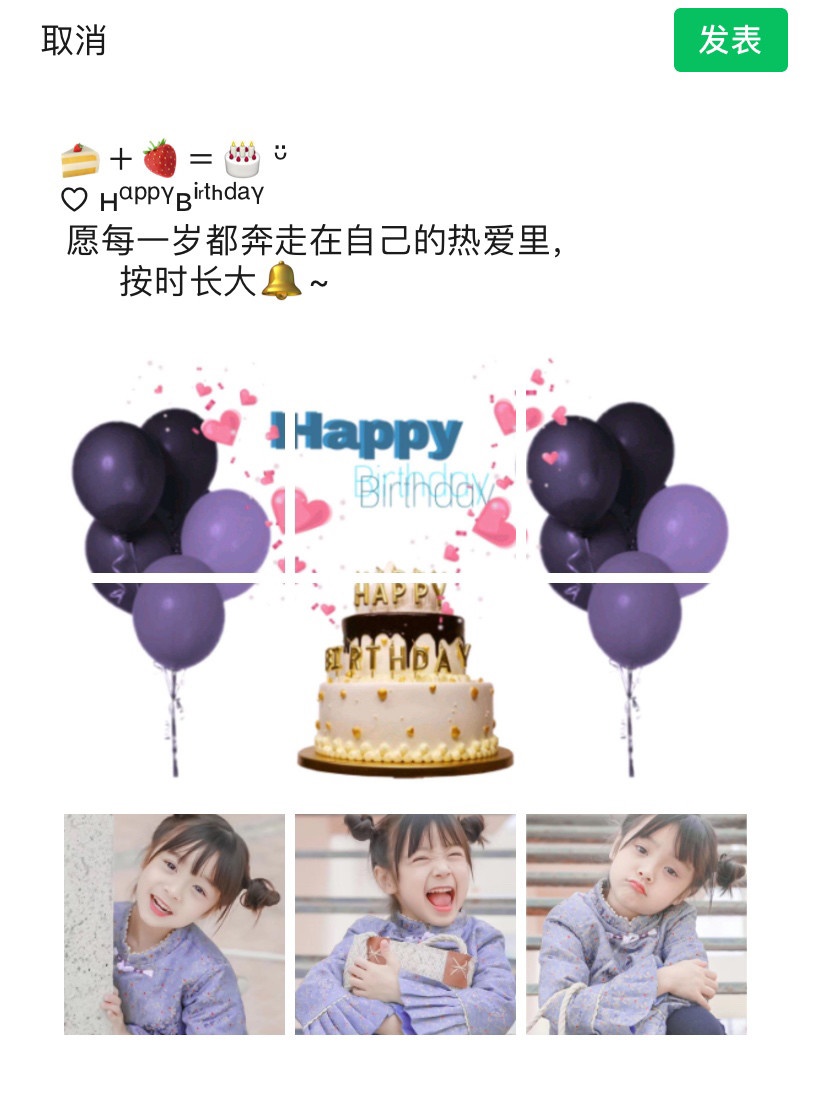Open the Happy Birthday text image tile
The width and height of the screenshot is (827, 1100).
point(405,465)
